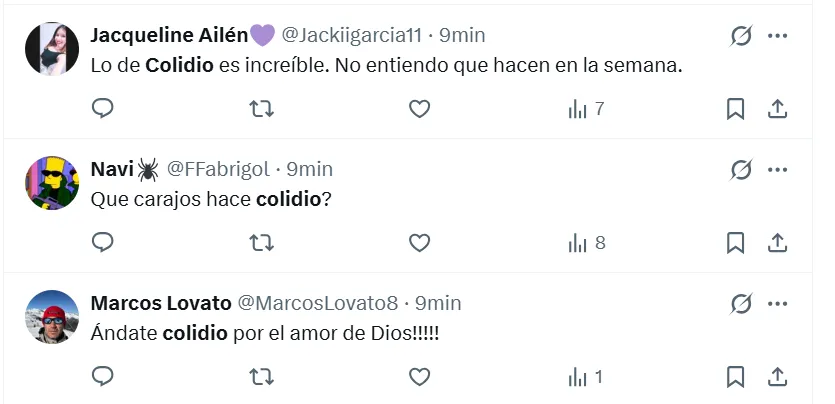Image resolution: width=835 pixels, height=404 pixels.
Task: Bookmark Jacqueline Ailén's tweet
Action: coord(735,108)
